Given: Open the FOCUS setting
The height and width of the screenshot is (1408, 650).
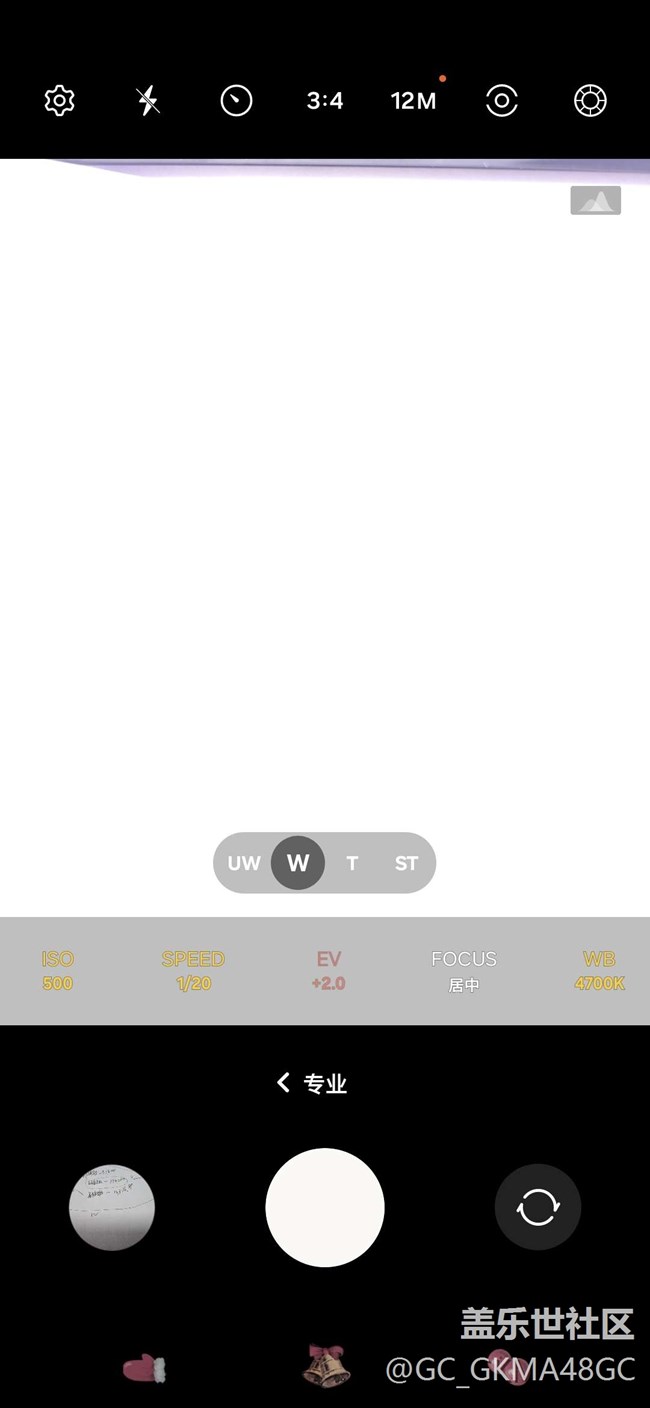Looking at the screenshot, I should point(464,970).
